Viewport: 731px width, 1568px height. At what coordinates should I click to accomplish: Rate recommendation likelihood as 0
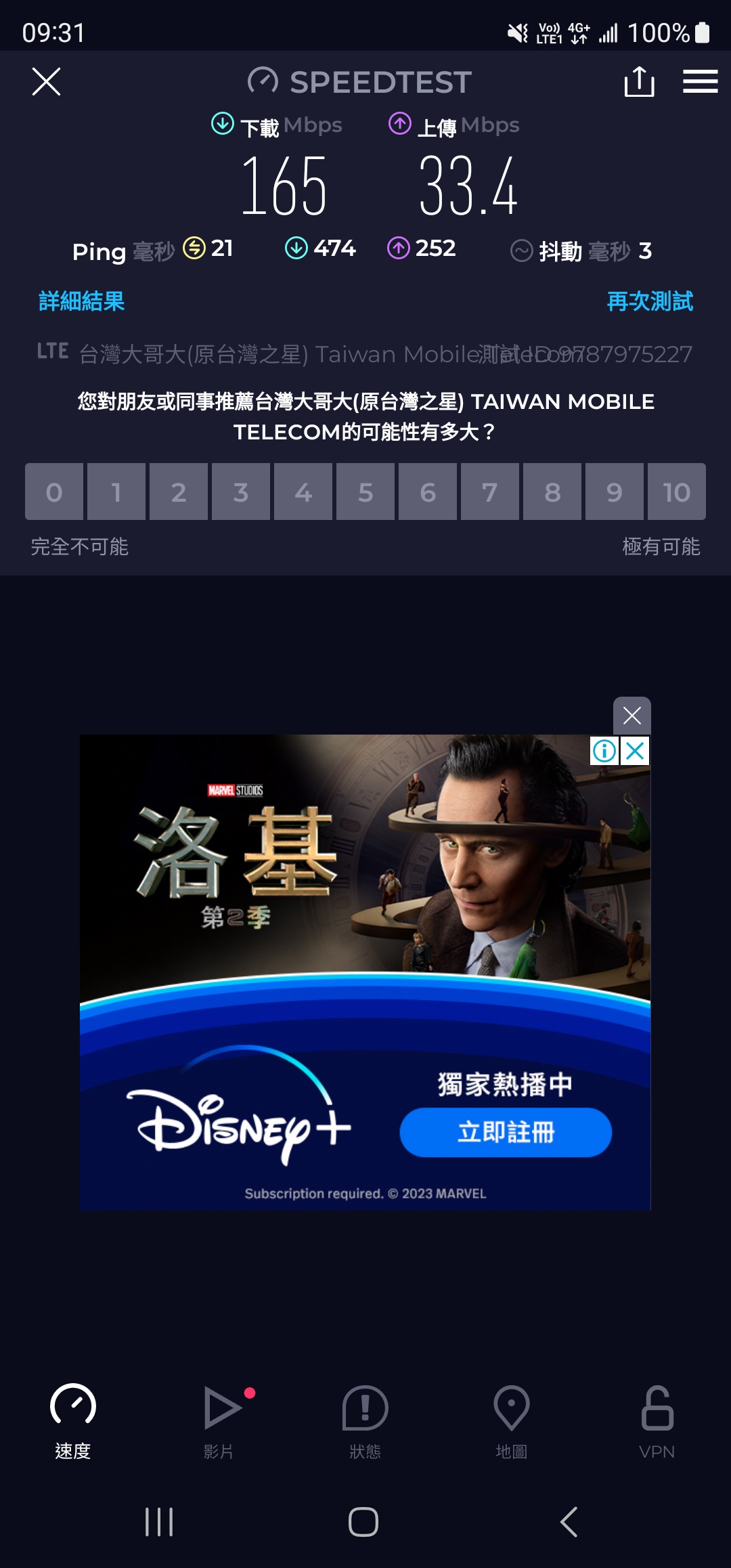point(54,492)
